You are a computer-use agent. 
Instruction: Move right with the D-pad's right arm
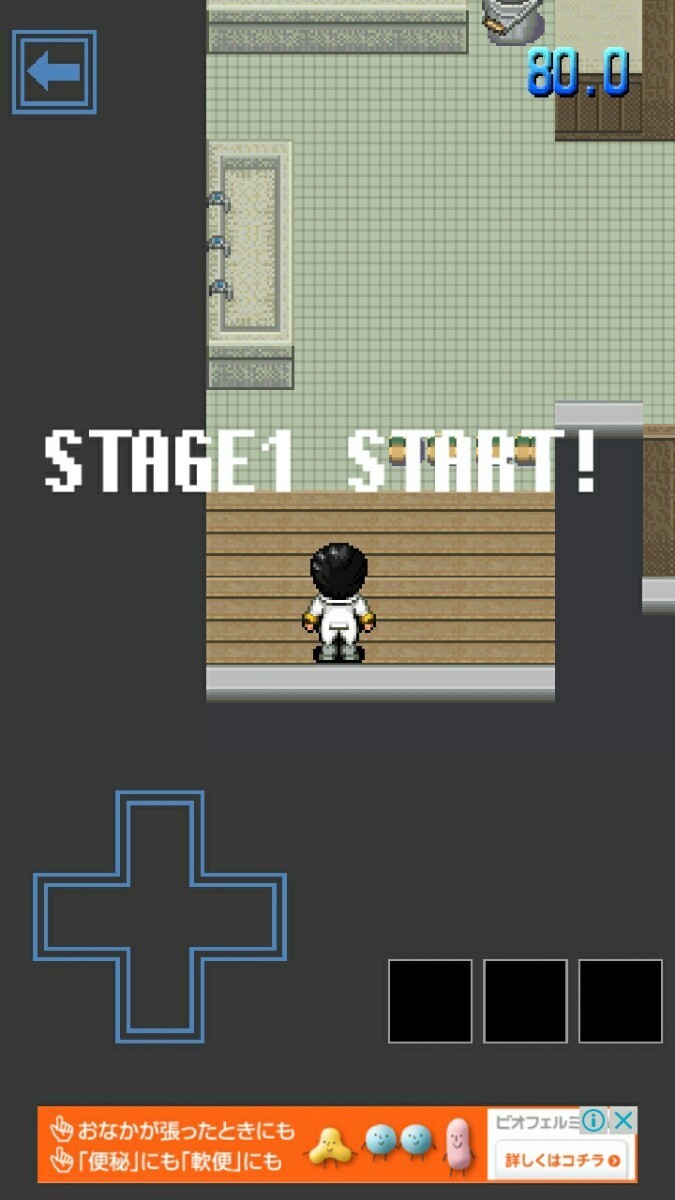click(x=245, y=917)
